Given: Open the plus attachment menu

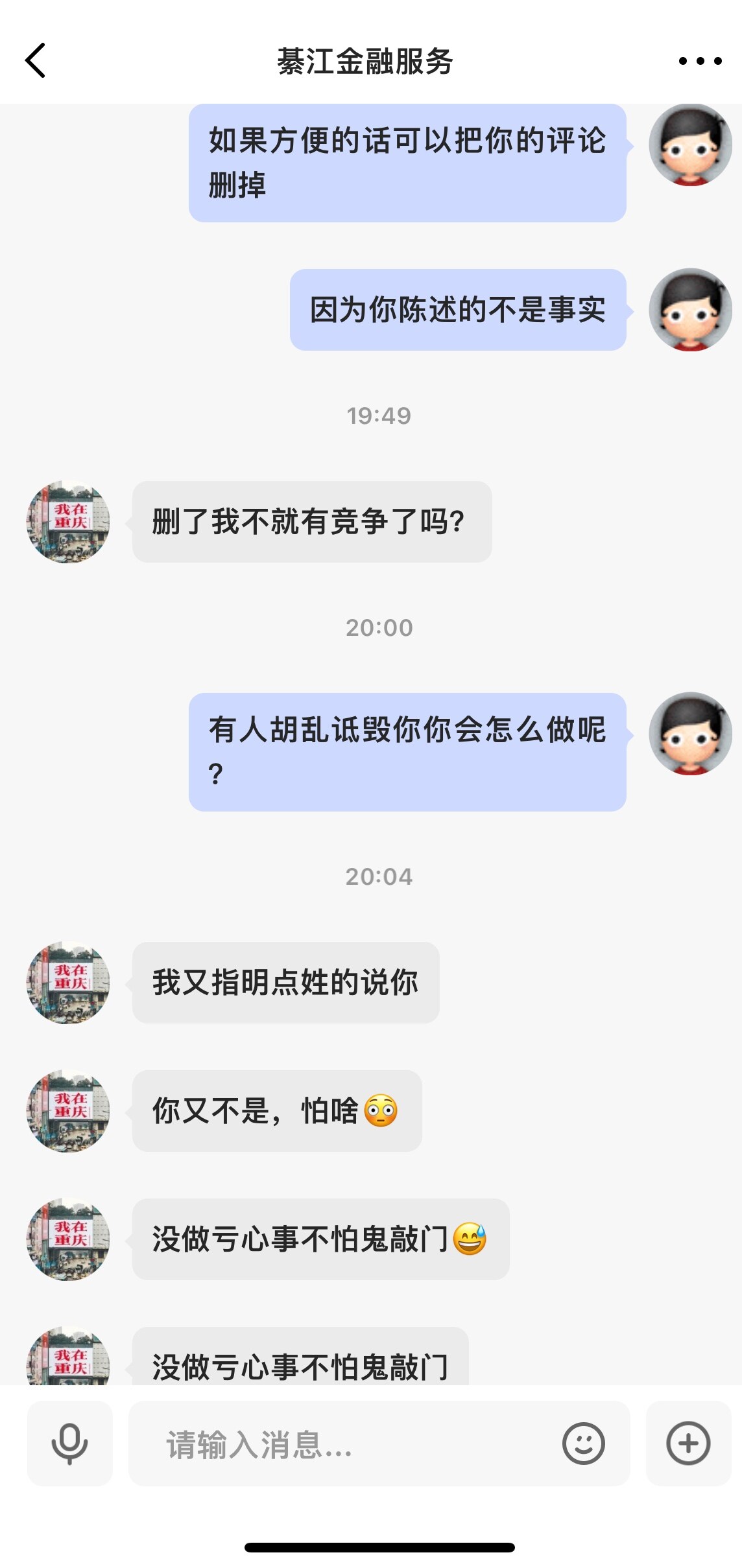Looking at the screenshot, I should tap(688, 1444).
